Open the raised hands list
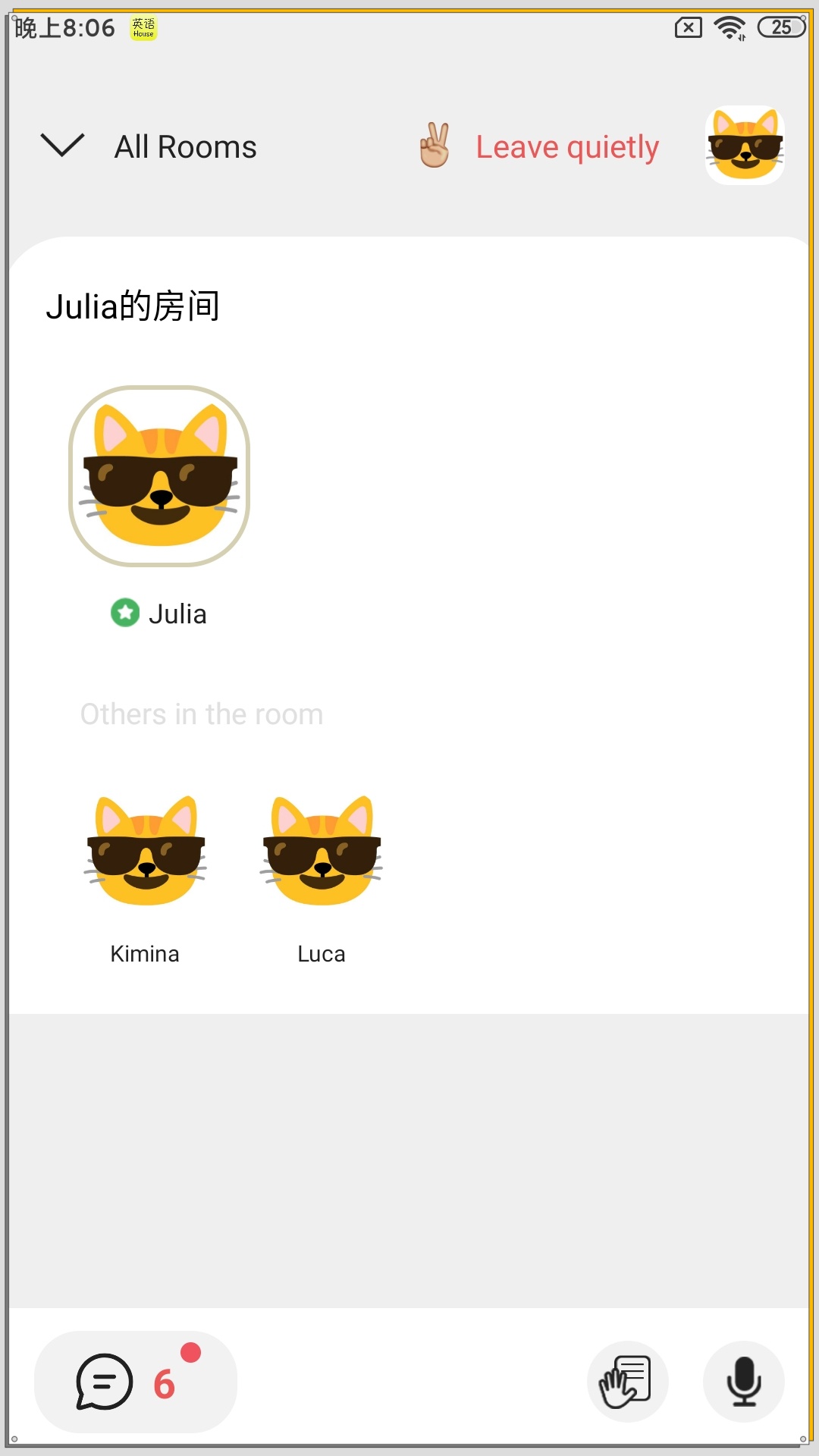Screen dimensions: 819x1456 pos(627,1382)
